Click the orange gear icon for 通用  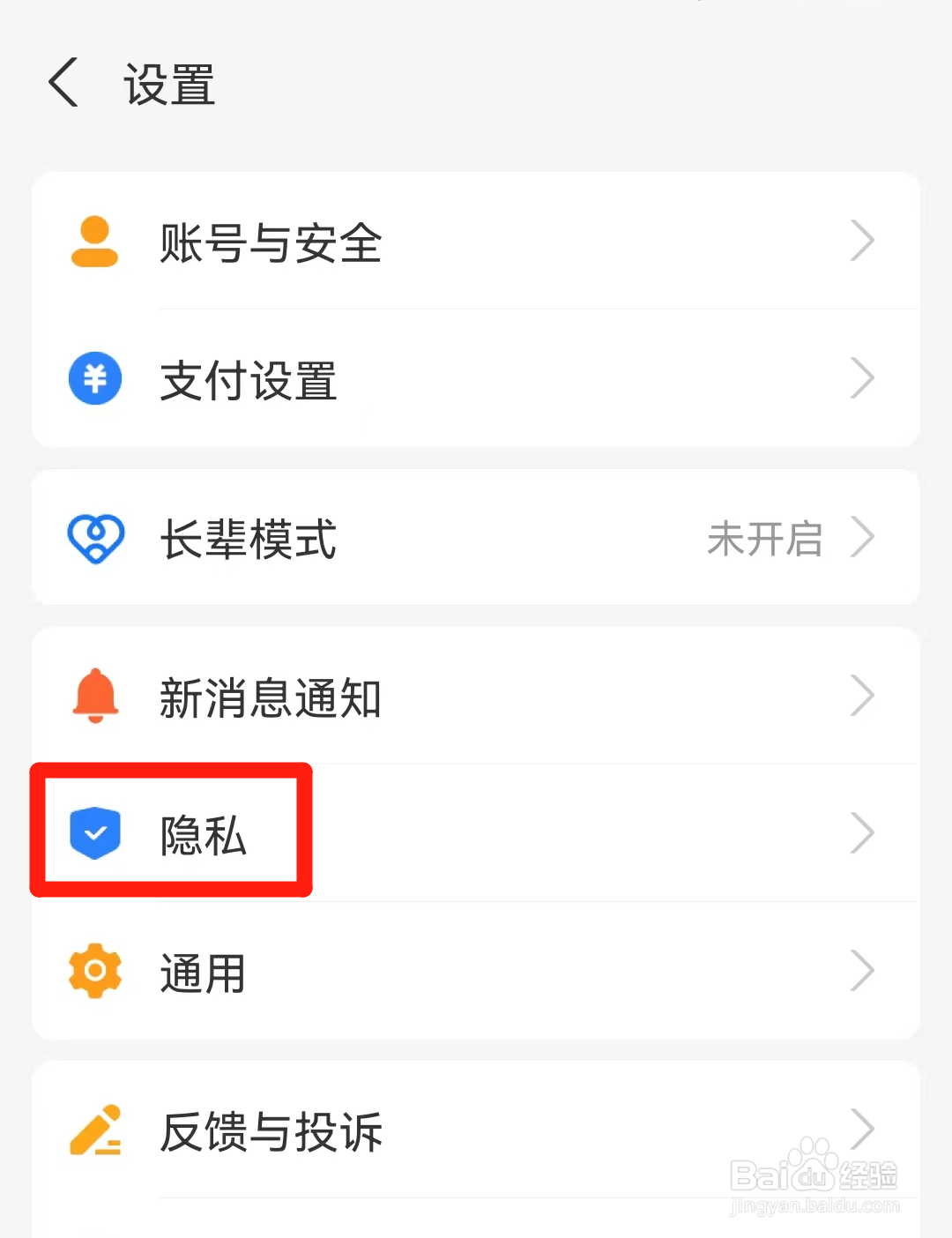click(94, 970)
